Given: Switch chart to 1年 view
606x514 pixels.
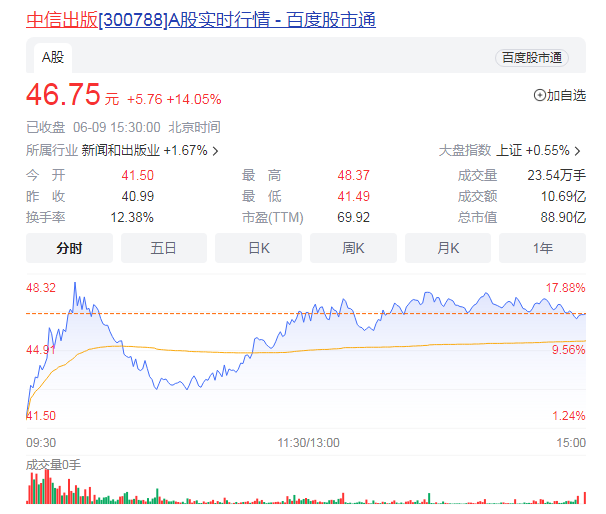Looking at the screenshot, I should (542, 247).
